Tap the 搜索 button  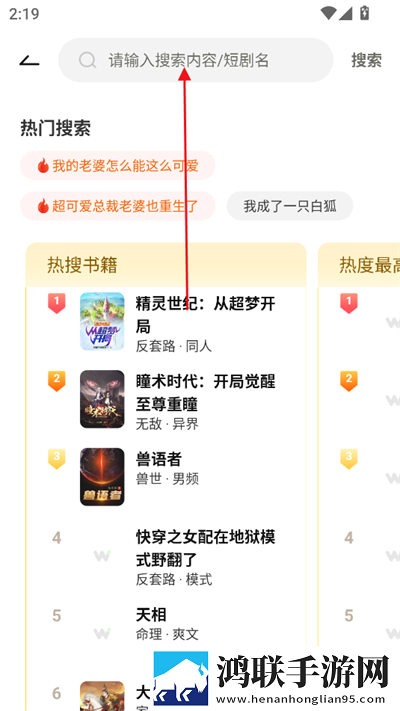[366, 60]
